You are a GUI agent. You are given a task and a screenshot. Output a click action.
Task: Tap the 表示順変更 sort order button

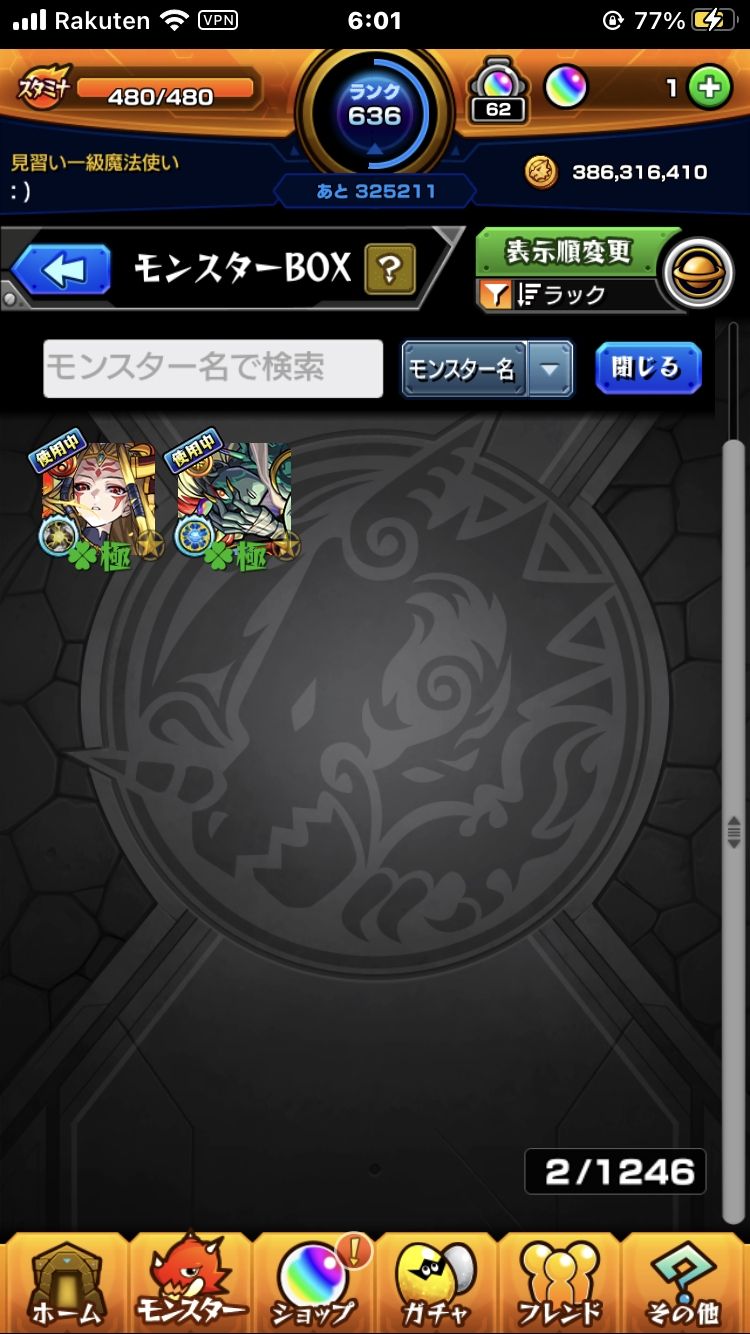point(568,253)
